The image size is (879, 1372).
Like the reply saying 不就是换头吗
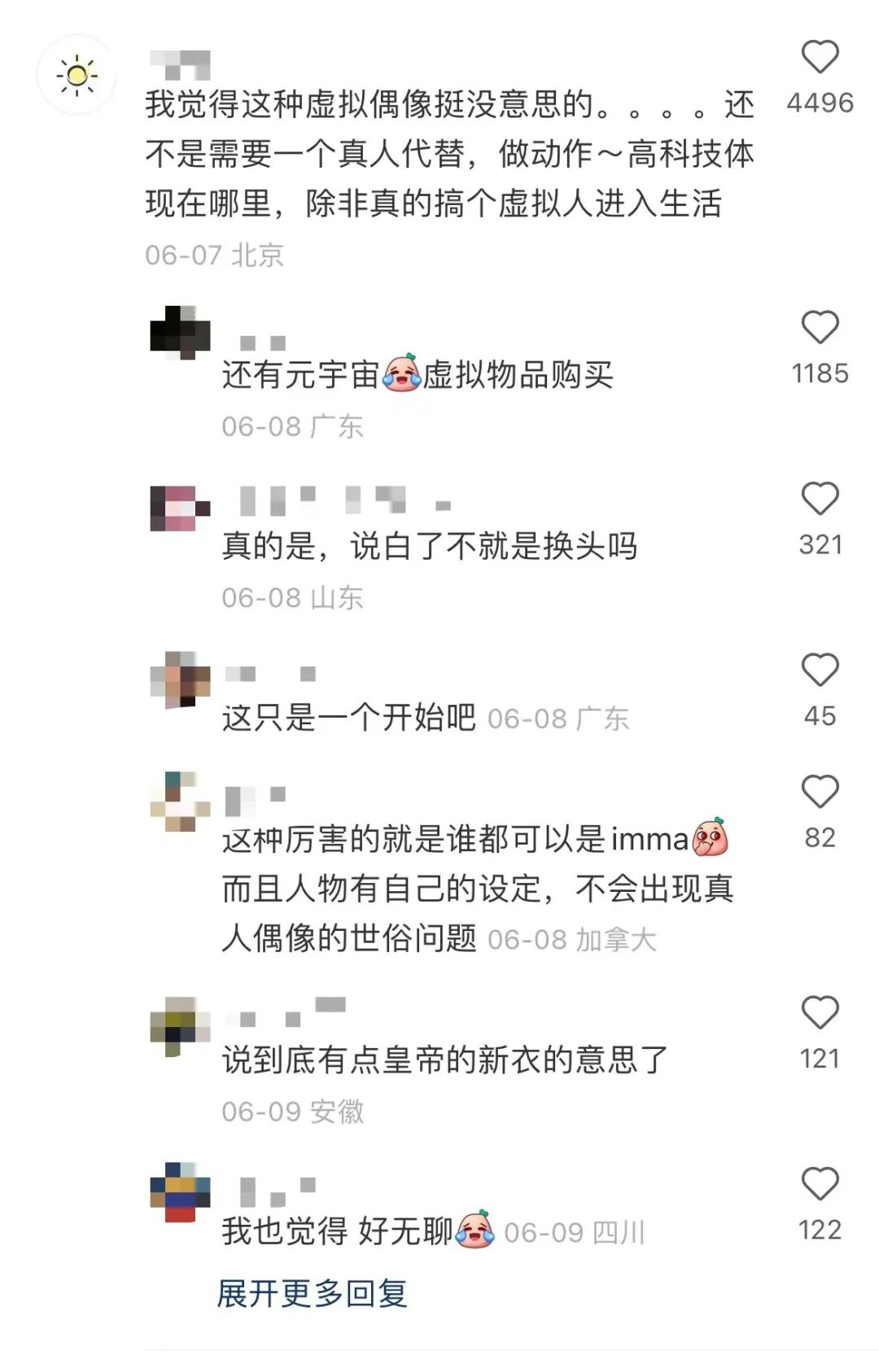(820, 499)
